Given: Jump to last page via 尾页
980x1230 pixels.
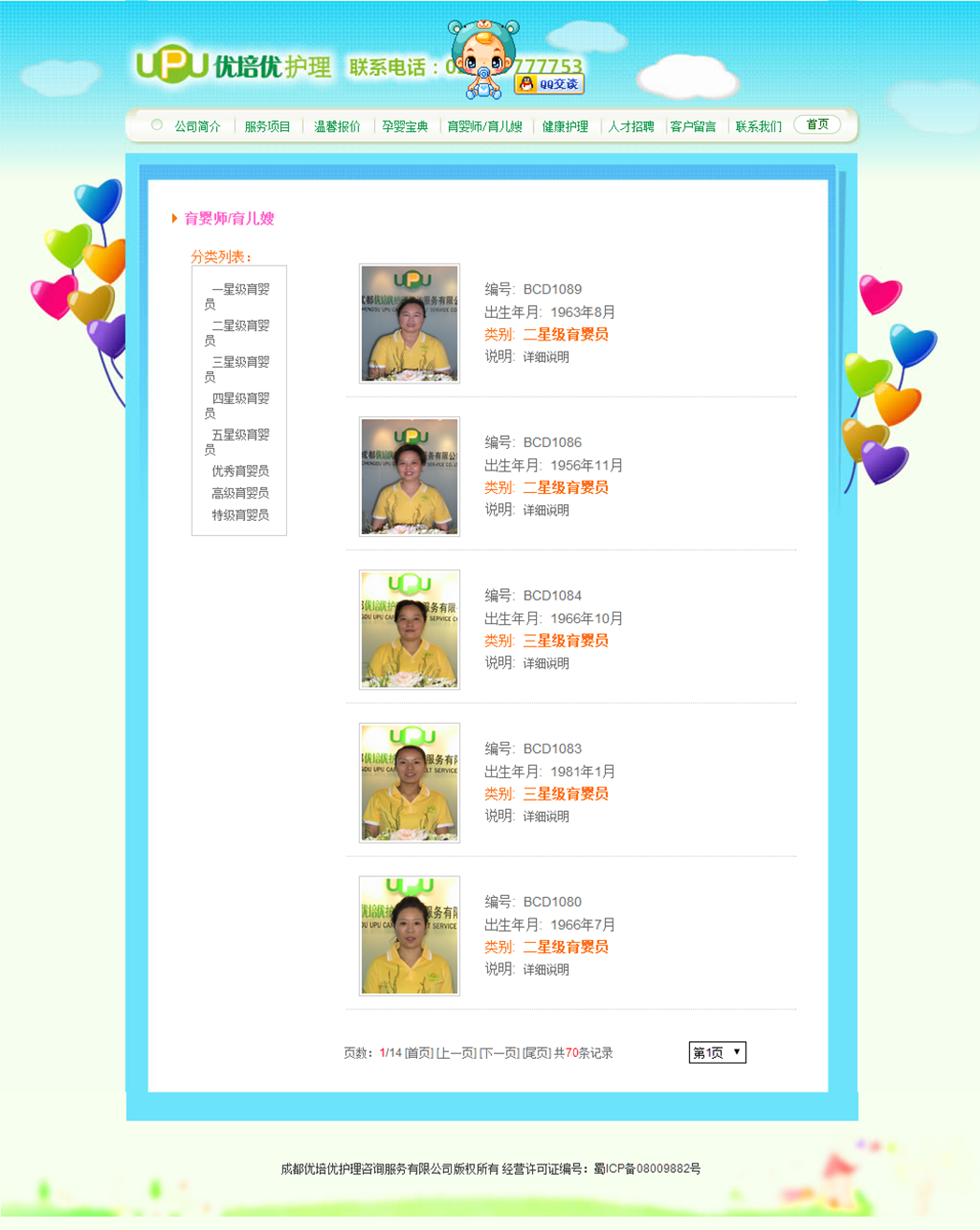Looking at the screenshot, I should pos(537,1053).
